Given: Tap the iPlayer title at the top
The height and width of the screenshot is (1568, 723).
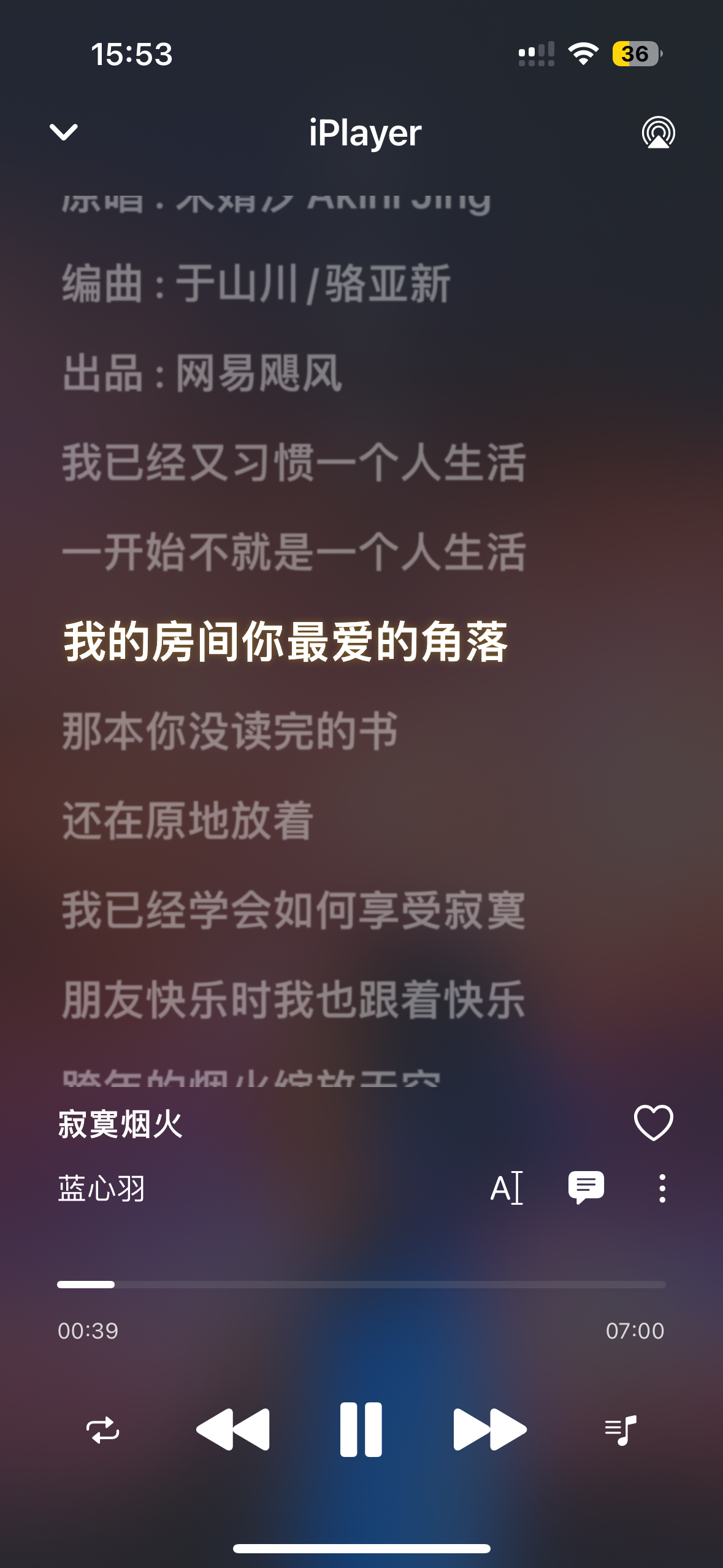Looking at the screenshot, I should pyautogui.click(x=363, y=133).
